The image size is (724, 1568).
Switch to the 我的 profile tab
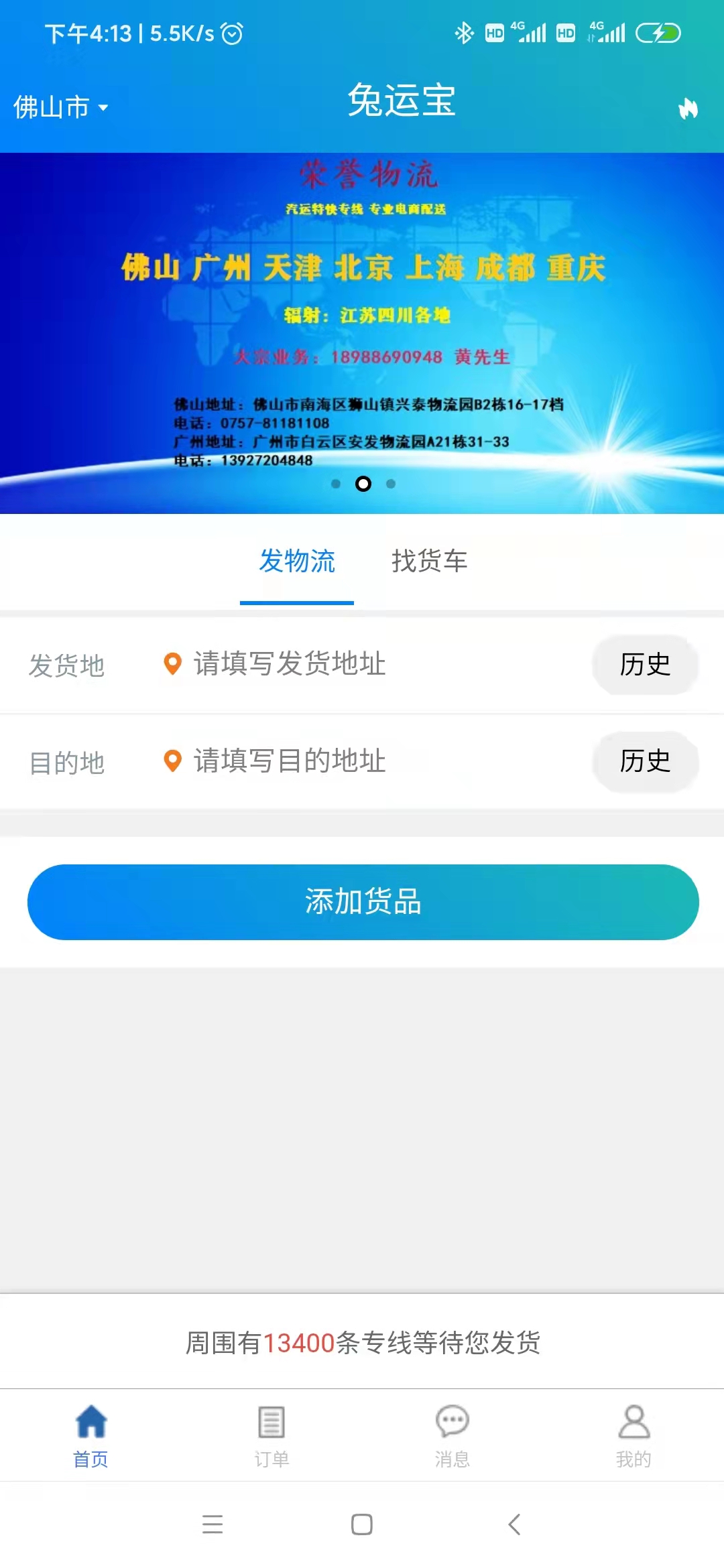tap(633, 1435)
